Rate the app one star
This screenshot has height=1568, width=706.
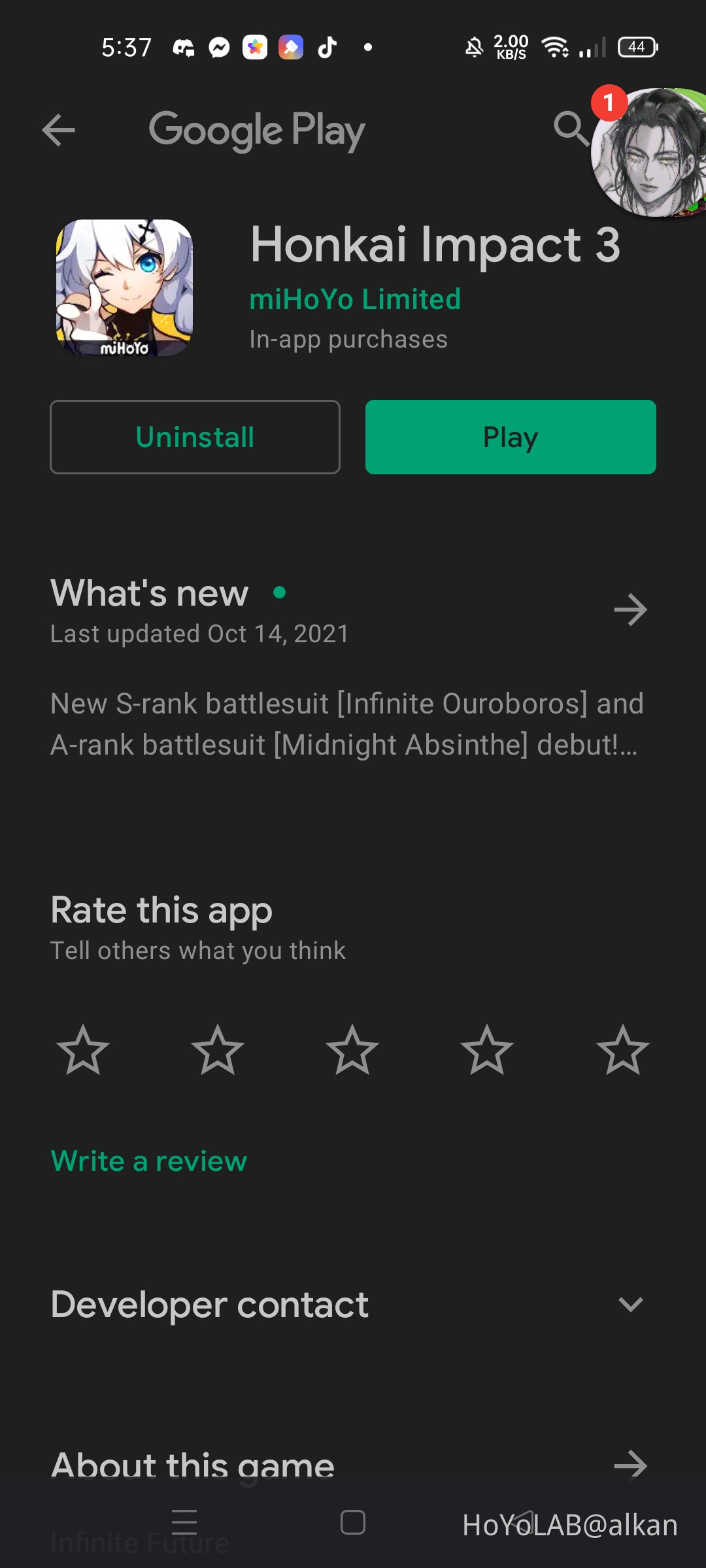(x=83, y=1050)
